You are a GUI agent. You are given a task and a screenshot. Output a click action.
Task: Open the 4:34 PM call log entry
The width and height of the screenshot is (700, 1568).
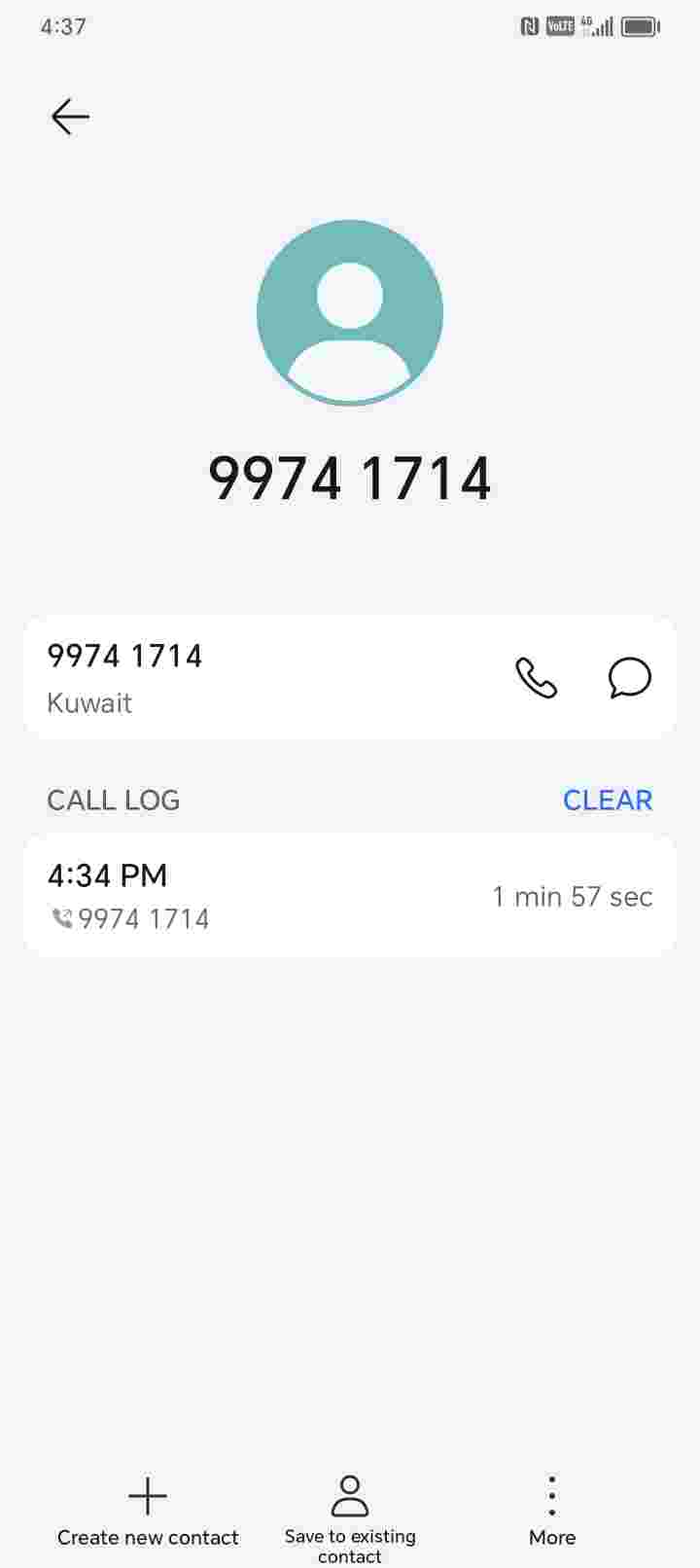349,895
